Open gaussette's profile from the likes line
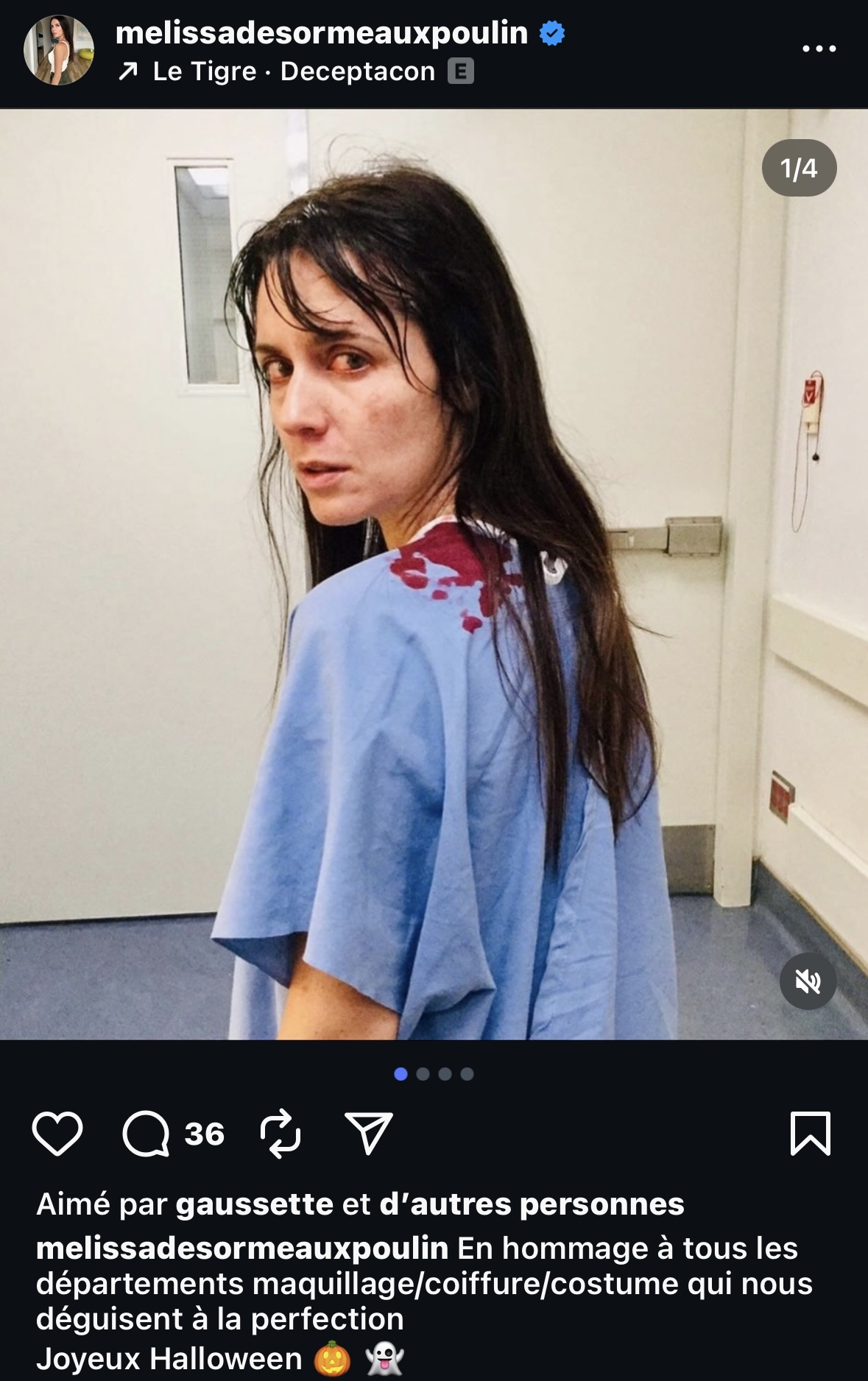This screenshot has height=1381, width=868. tap(254, 1205)
